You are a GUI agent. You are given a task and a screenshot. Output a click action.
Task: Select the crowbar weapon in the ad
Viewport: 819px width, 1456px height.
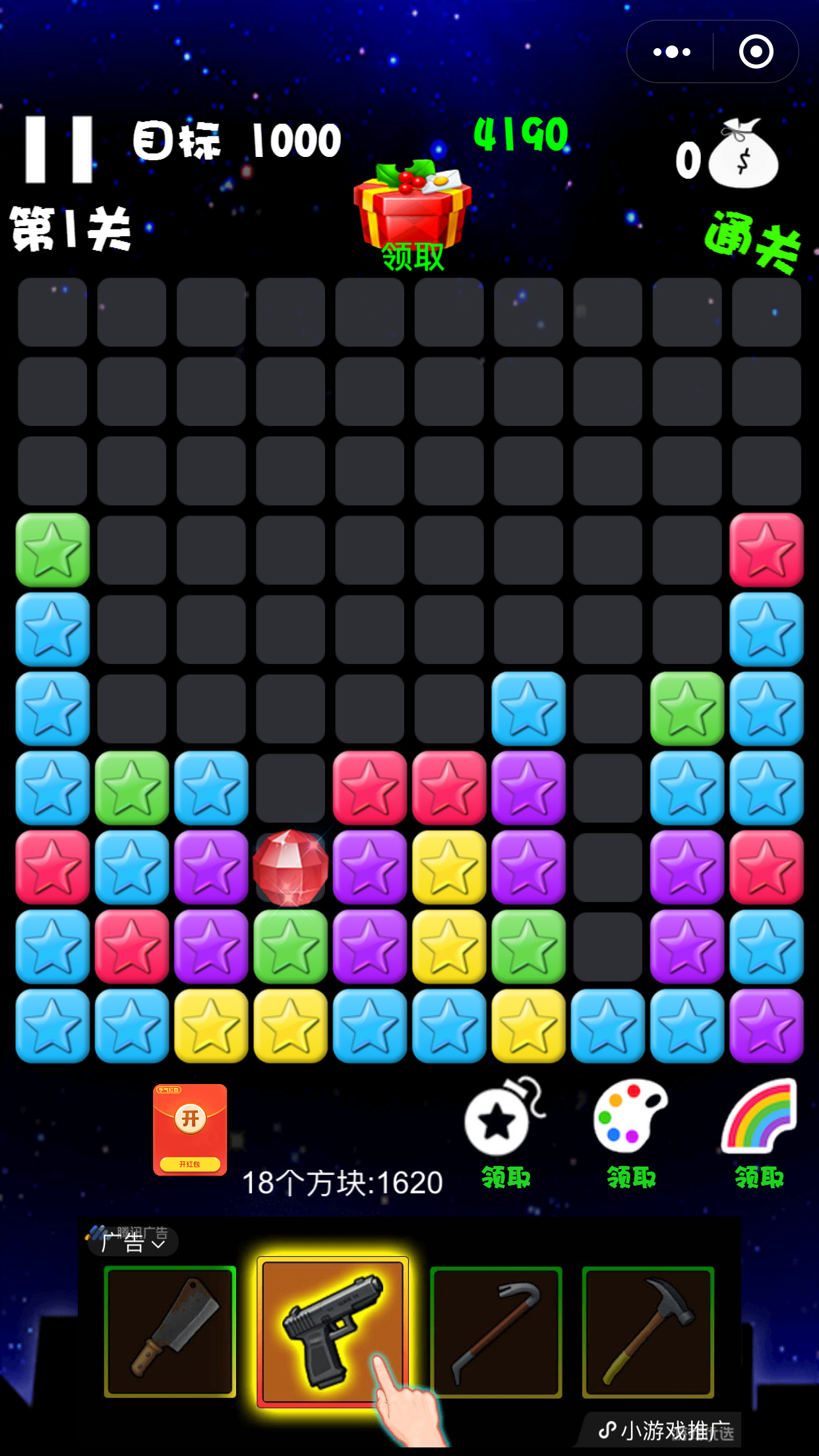click(x=496, y=1331)
